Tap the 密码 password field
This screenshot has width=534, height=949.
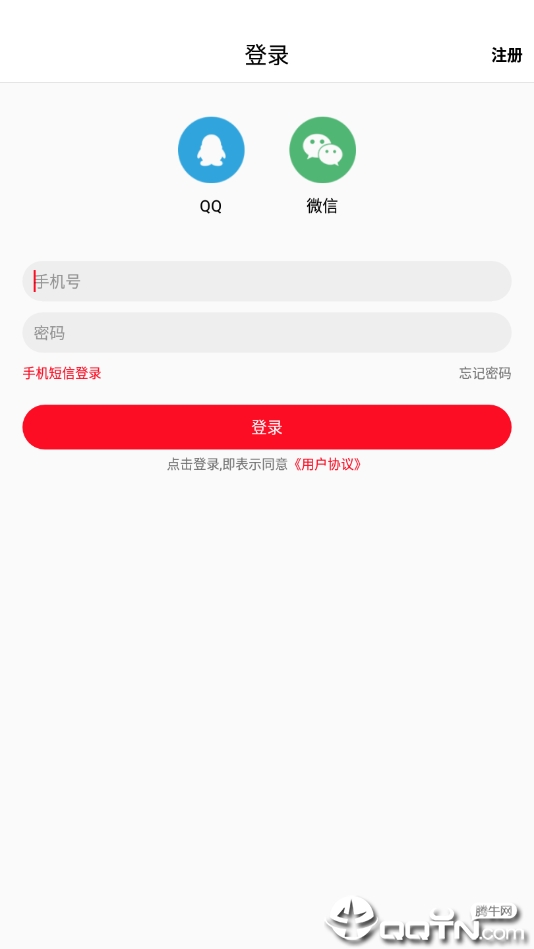coord(267,333)
